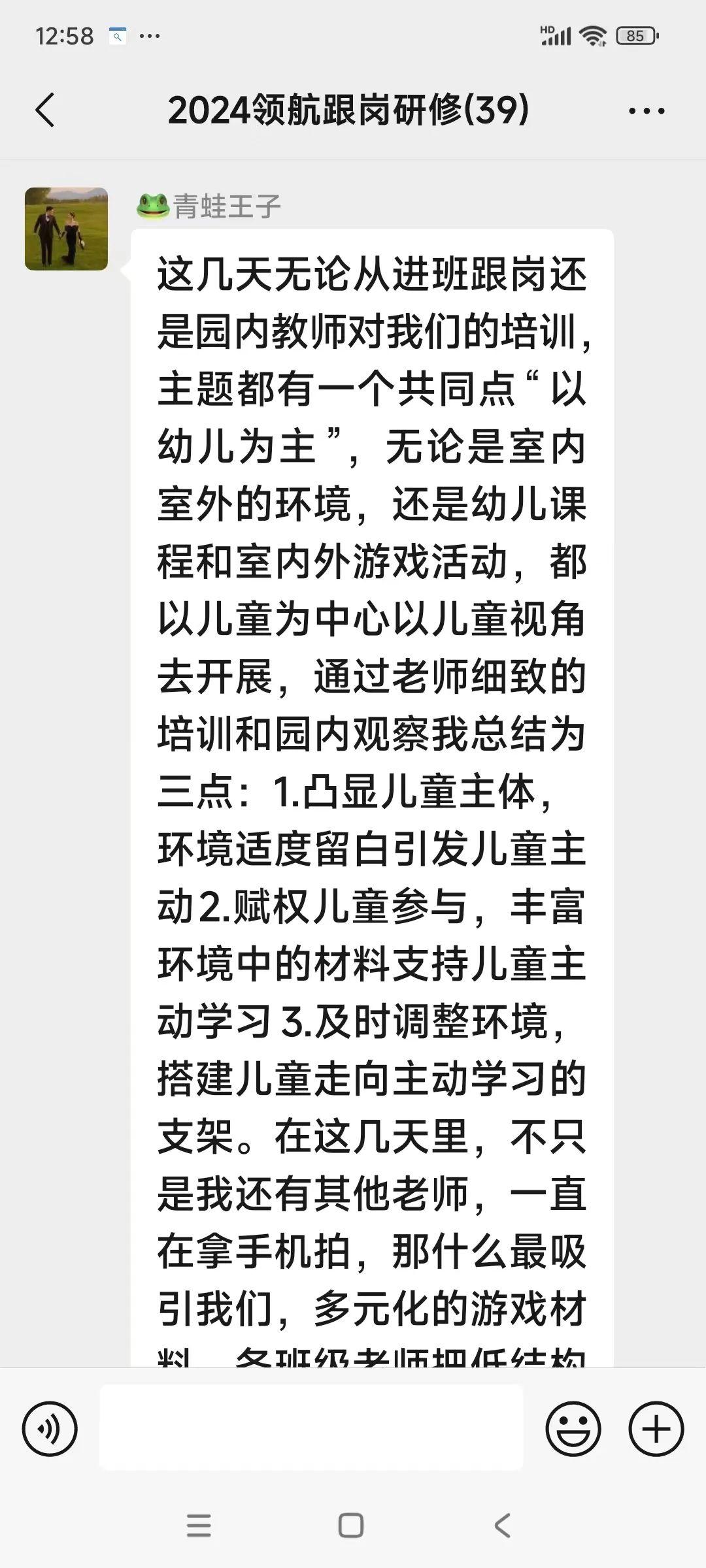Switch to voice message input

pos(50,1429)
